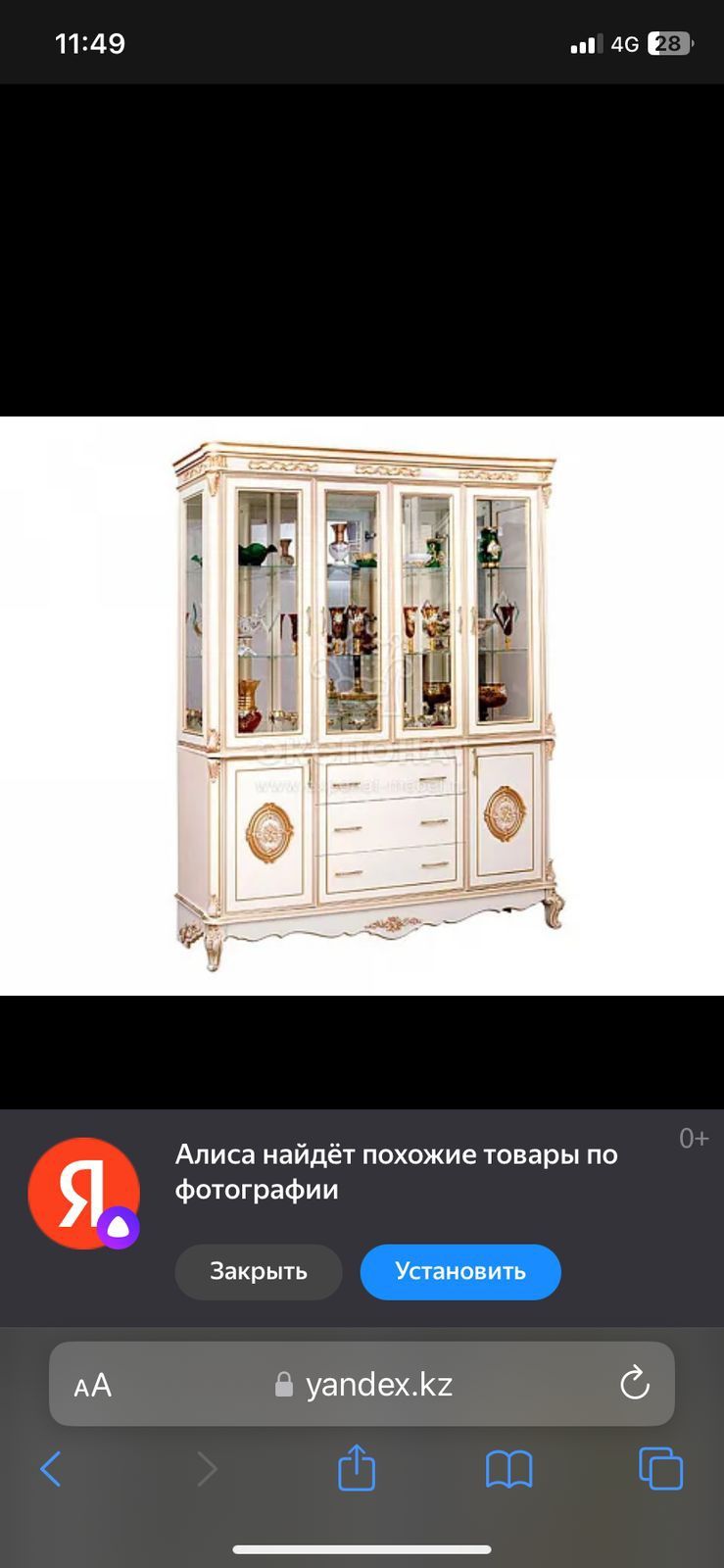Reload the current page
The height and width of the screenshot is (1568, 724).
point(635,1384)
